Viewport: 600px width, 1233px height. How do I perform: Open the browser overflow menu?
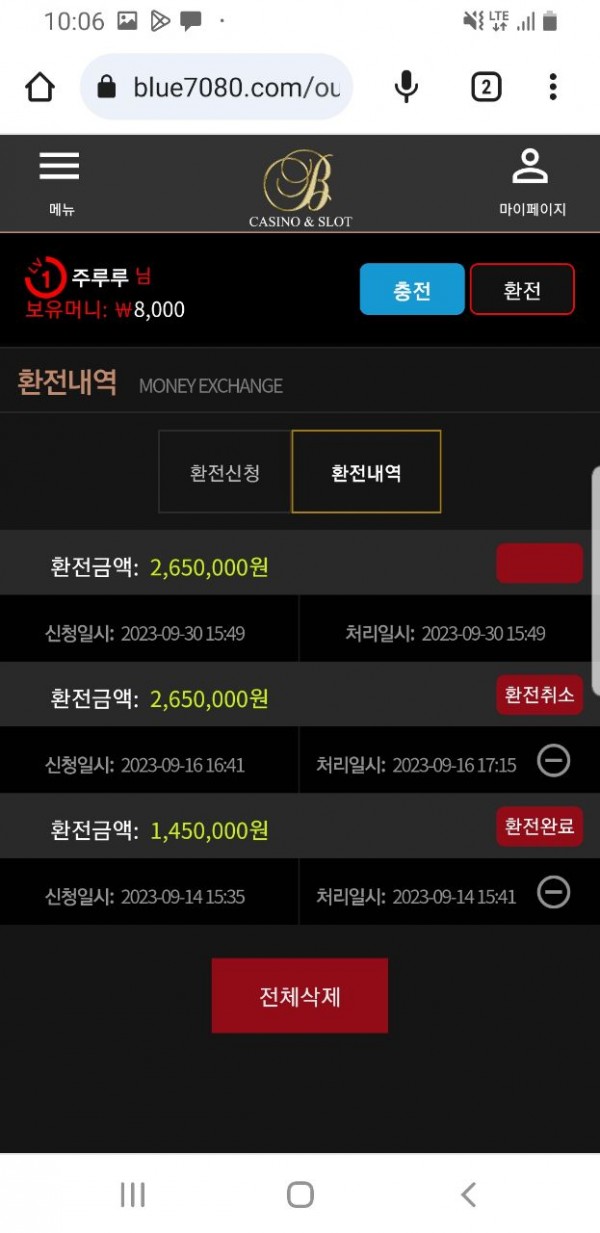(x=552, y=88)
